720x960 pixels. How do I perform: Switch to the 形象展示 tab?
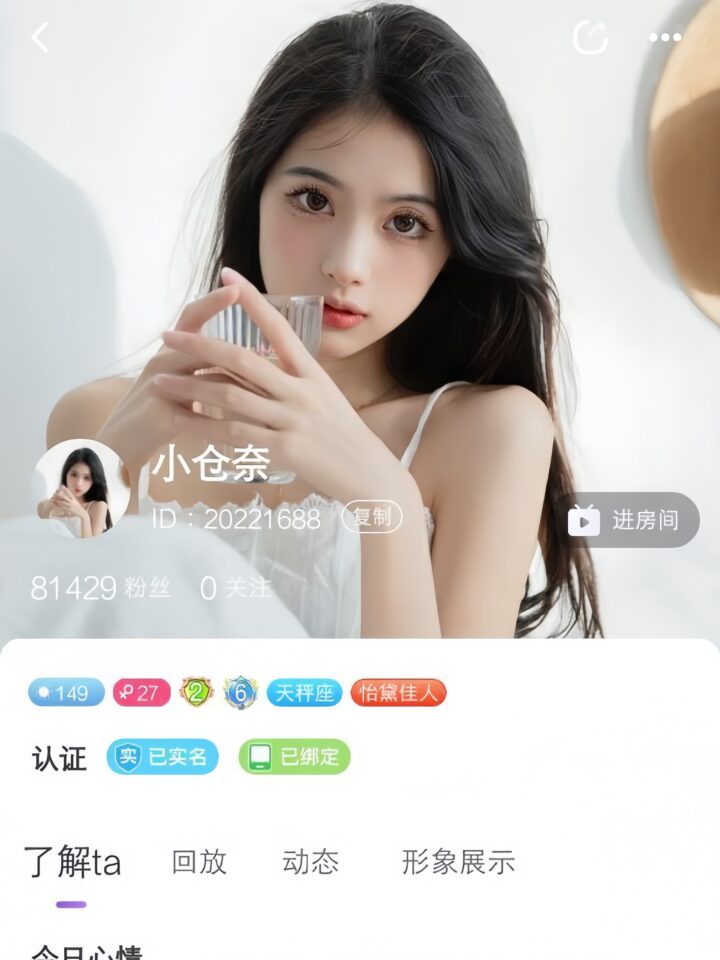pyautogui.click(x=458, y=862)
